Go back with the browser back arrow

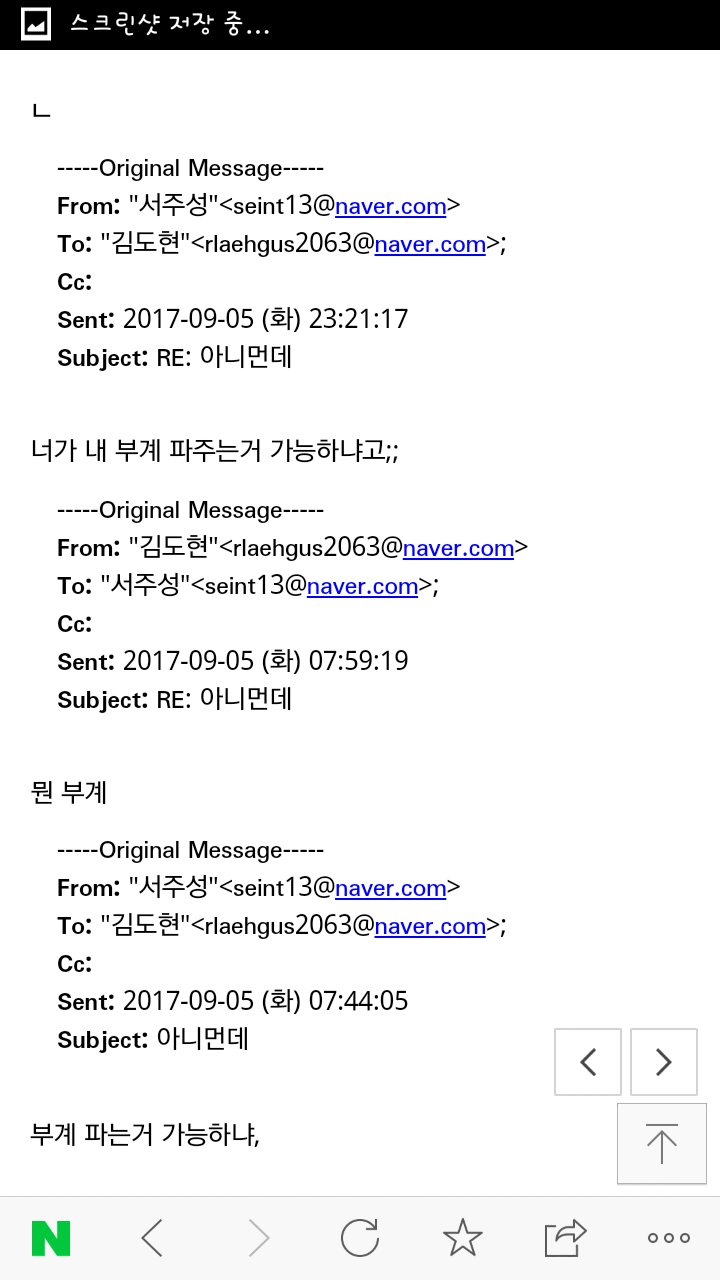coord(152,1238)
